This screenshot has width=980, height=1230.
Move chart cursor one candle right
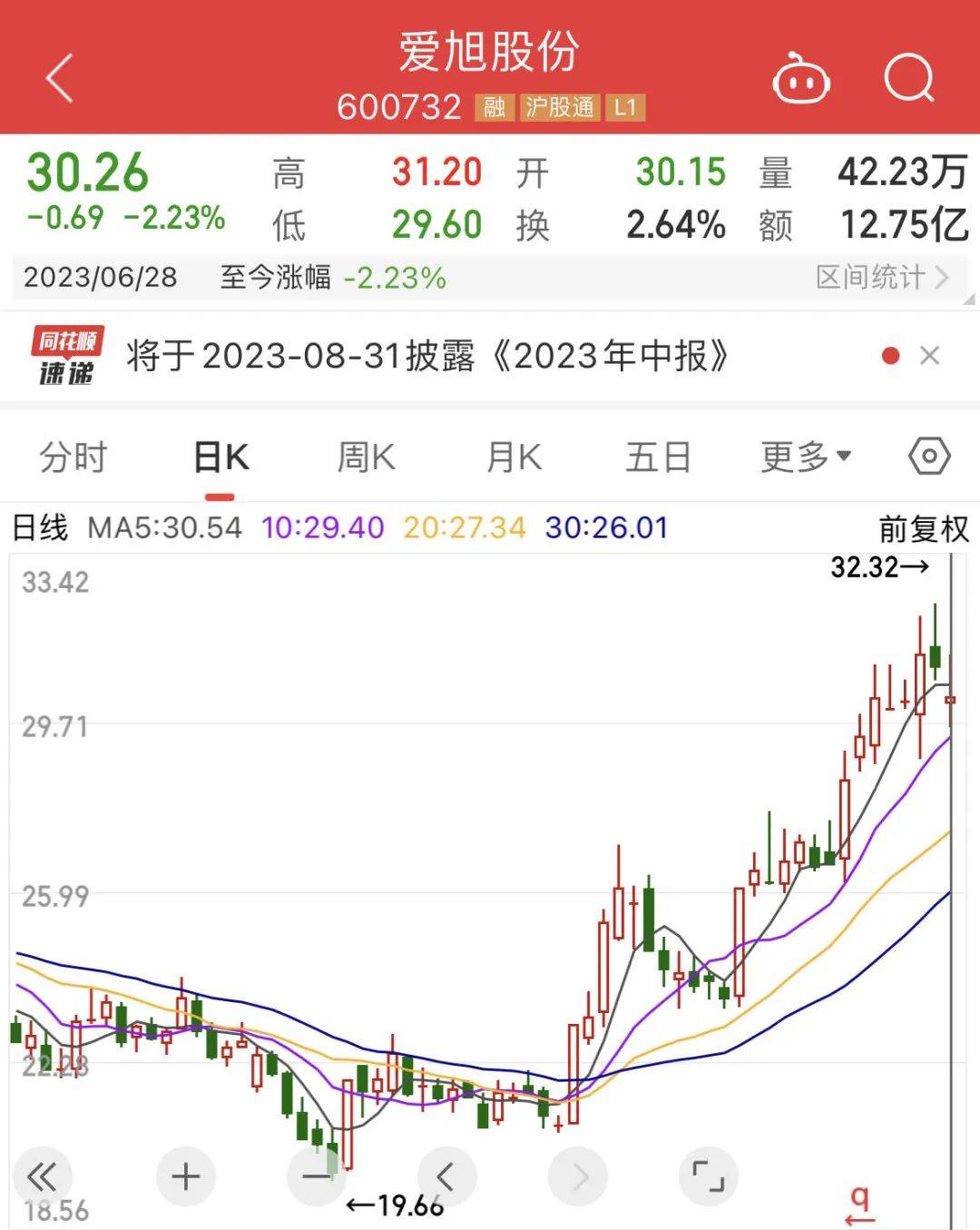(x=578, y=1176)
